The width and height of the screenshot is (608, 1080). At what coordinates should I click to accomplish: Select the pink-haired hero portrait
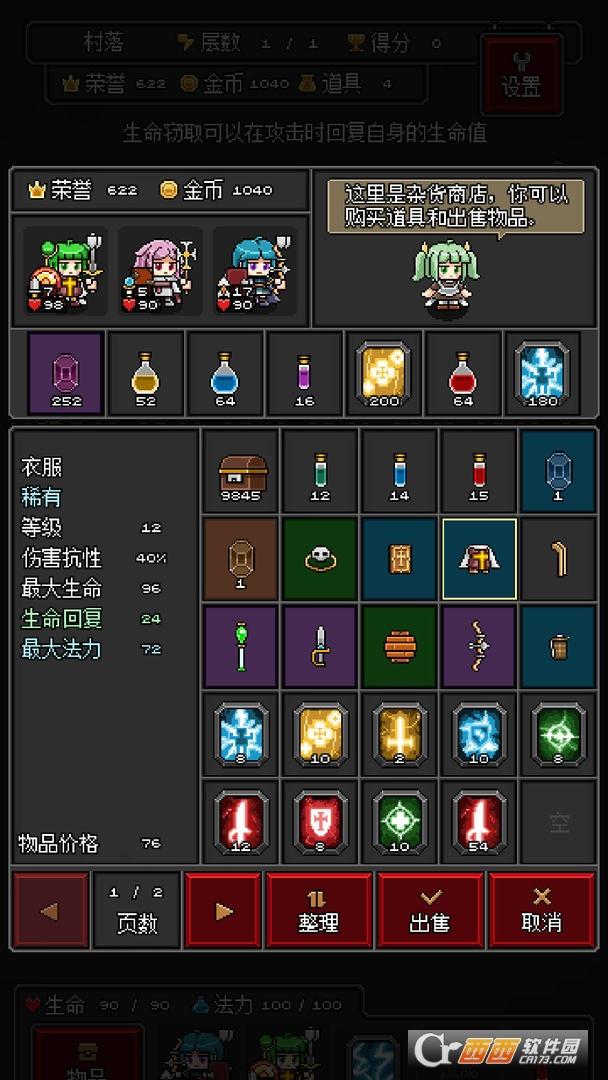(x=160, y=272)
